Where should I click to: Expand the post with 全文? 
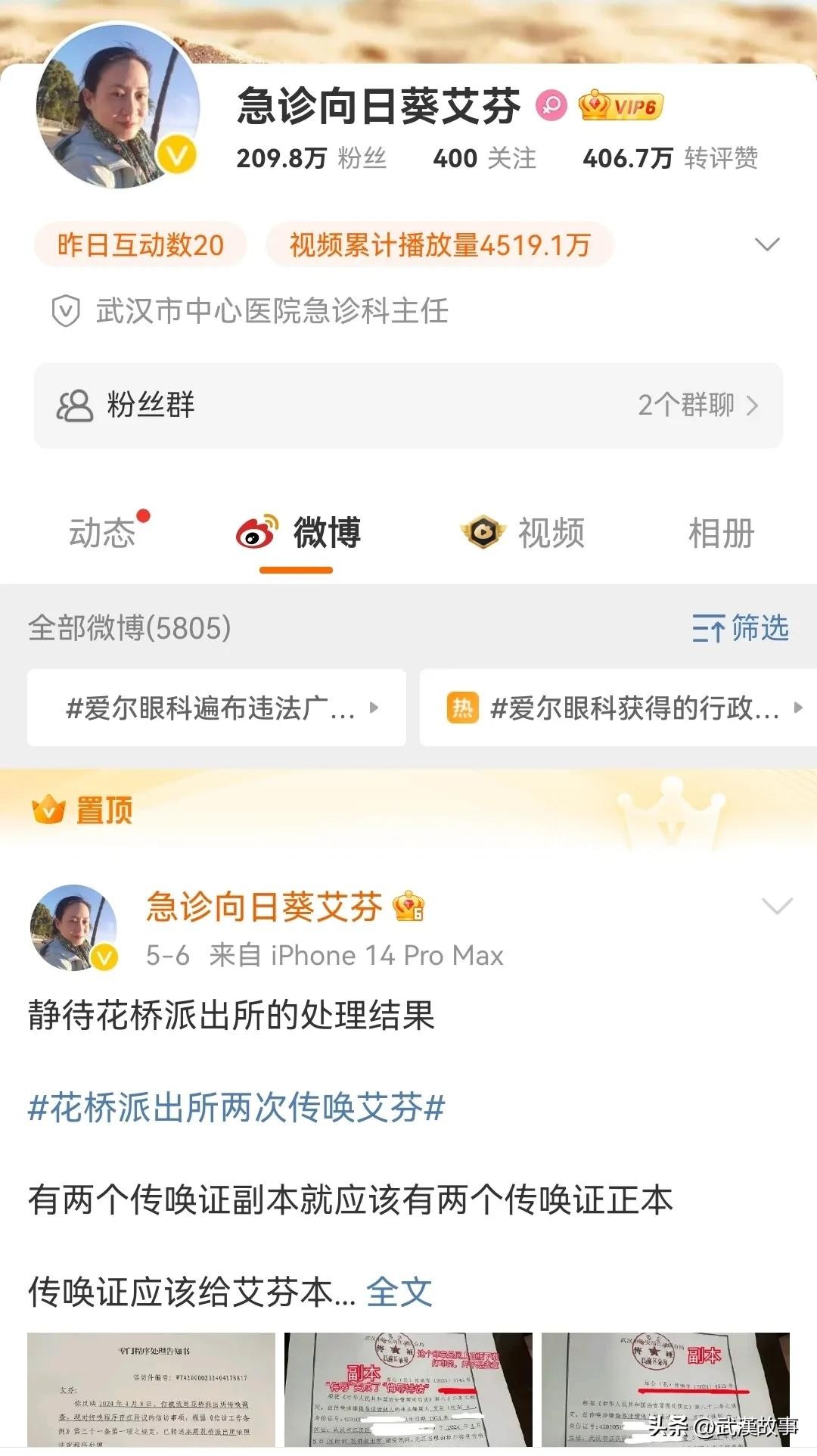tap(399, 1292)
